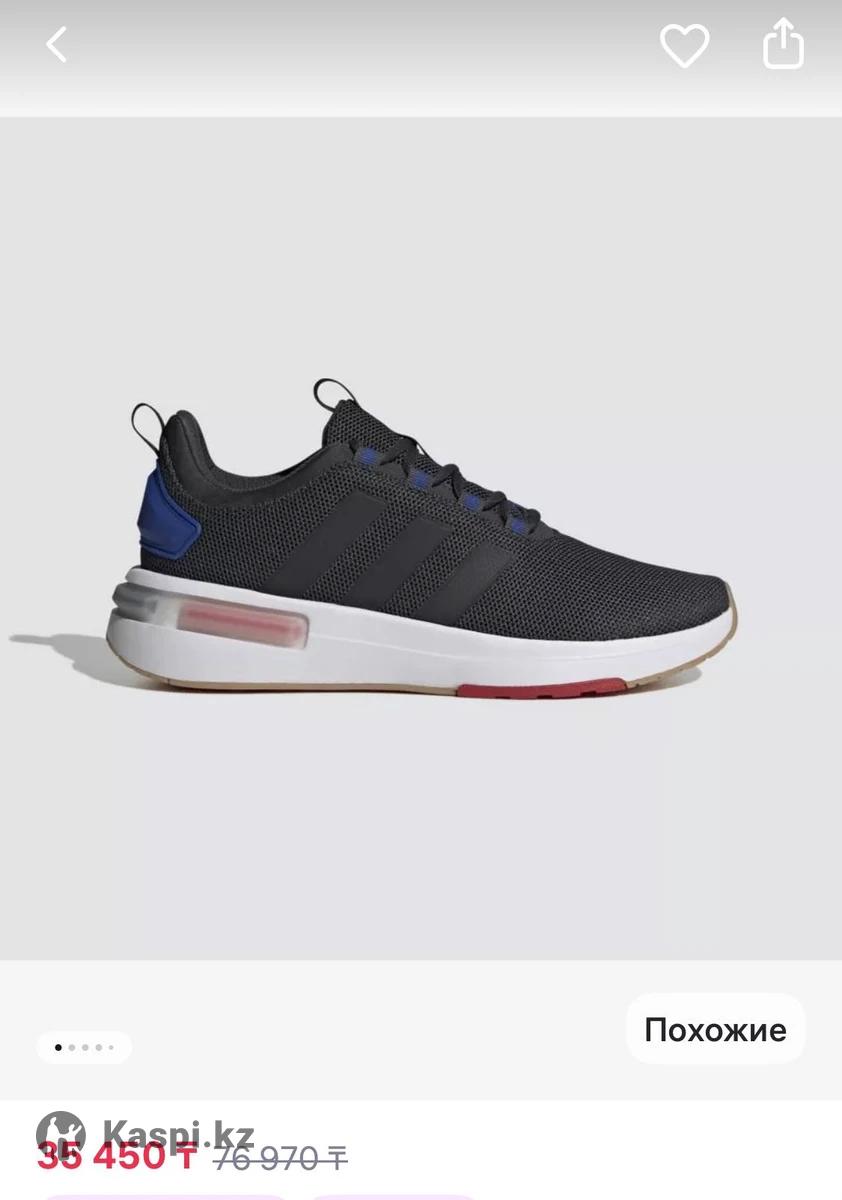Screen dimensions: 842x1200
Task: Go back using the arrow icon
Action: [57, 45]
